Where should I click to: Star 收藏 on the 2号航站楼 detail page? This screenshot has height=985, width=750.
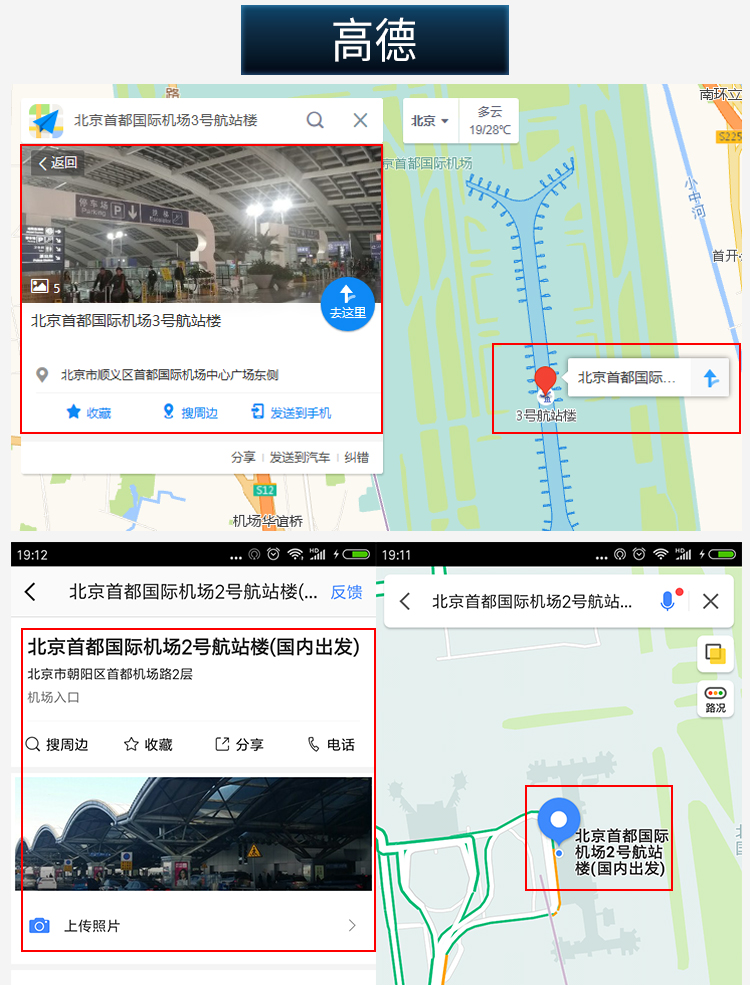tap(148, 744)
